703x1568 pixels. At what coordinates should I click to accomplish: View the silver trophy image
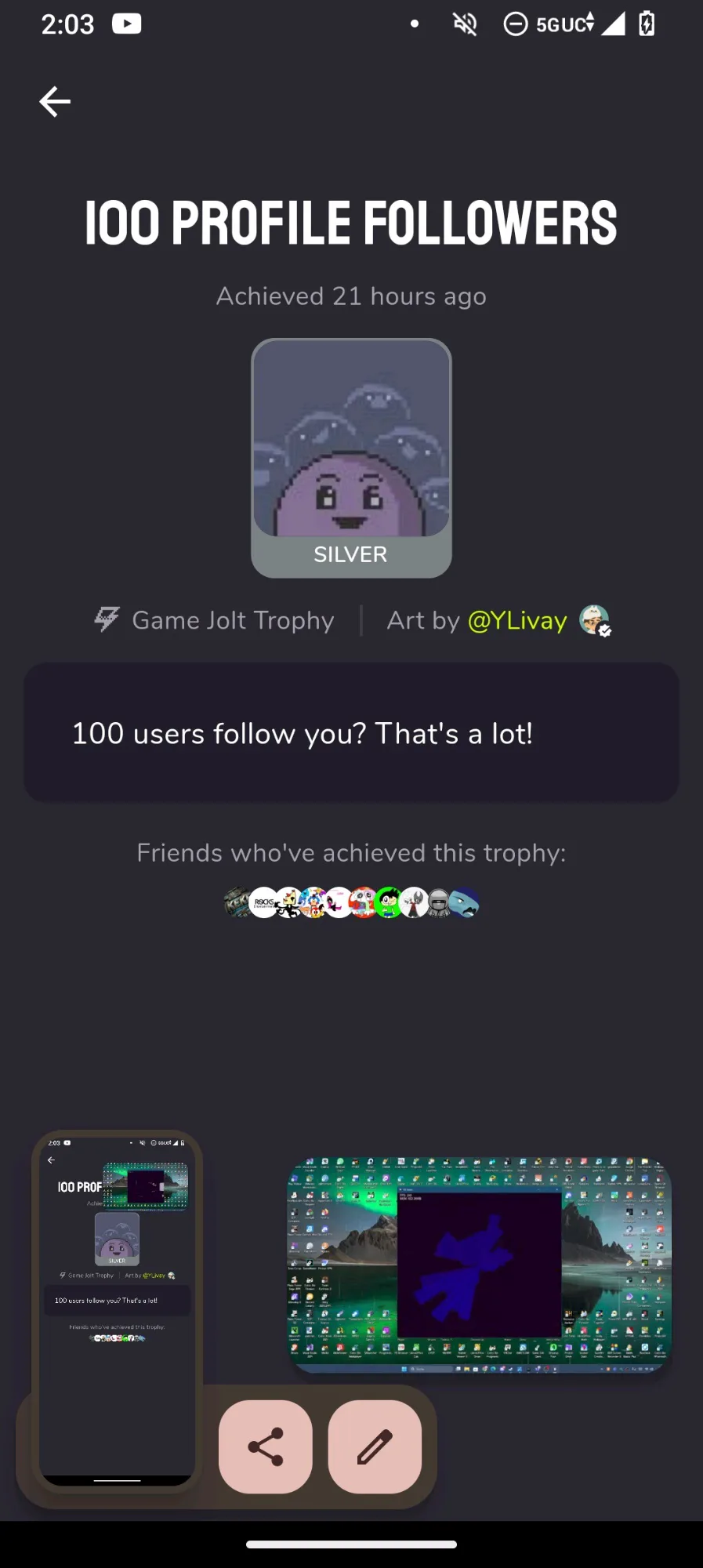(x=351, y=458)
